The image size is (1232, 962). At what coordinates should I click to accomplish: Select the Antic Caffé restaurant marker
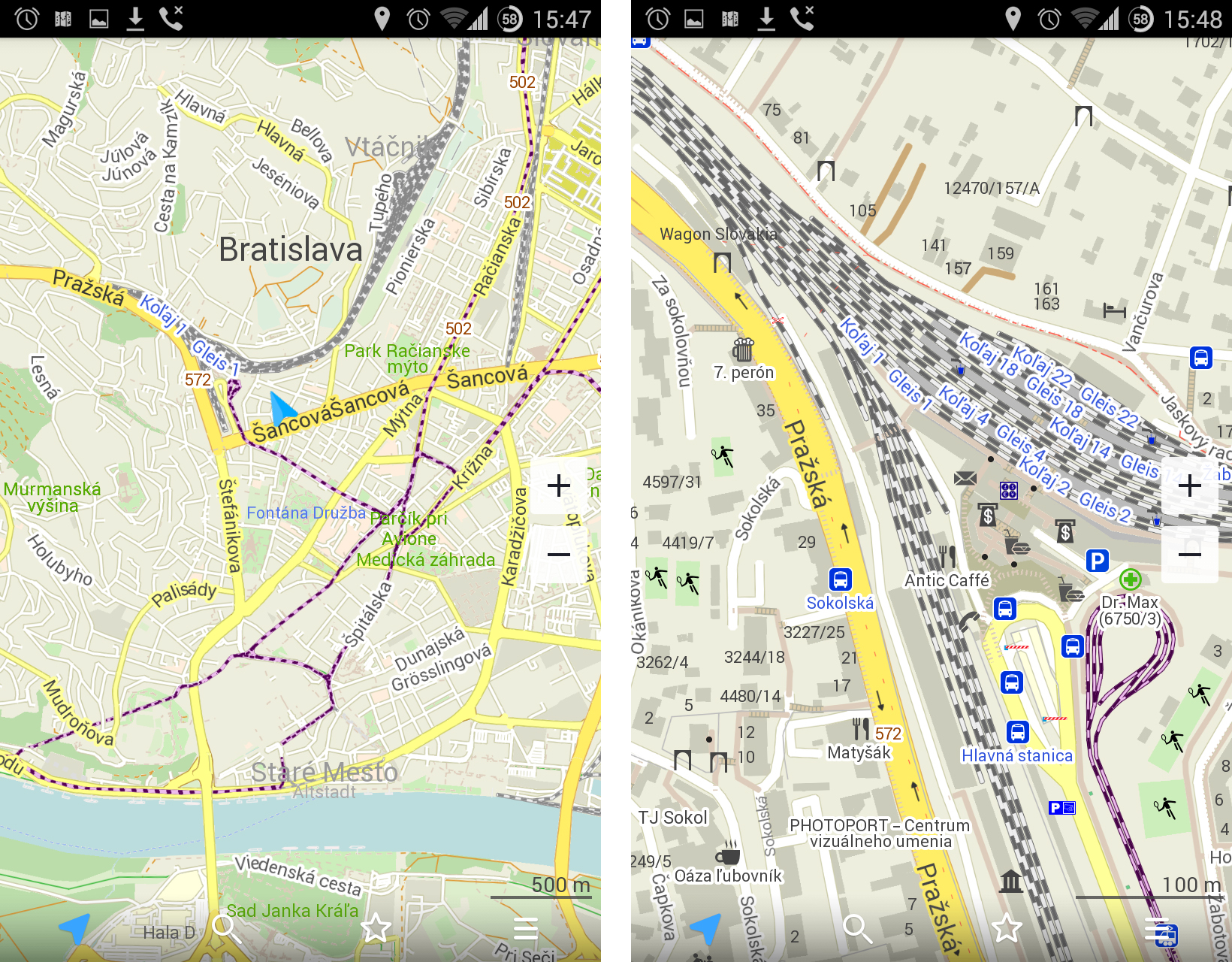tap(947, 557)
